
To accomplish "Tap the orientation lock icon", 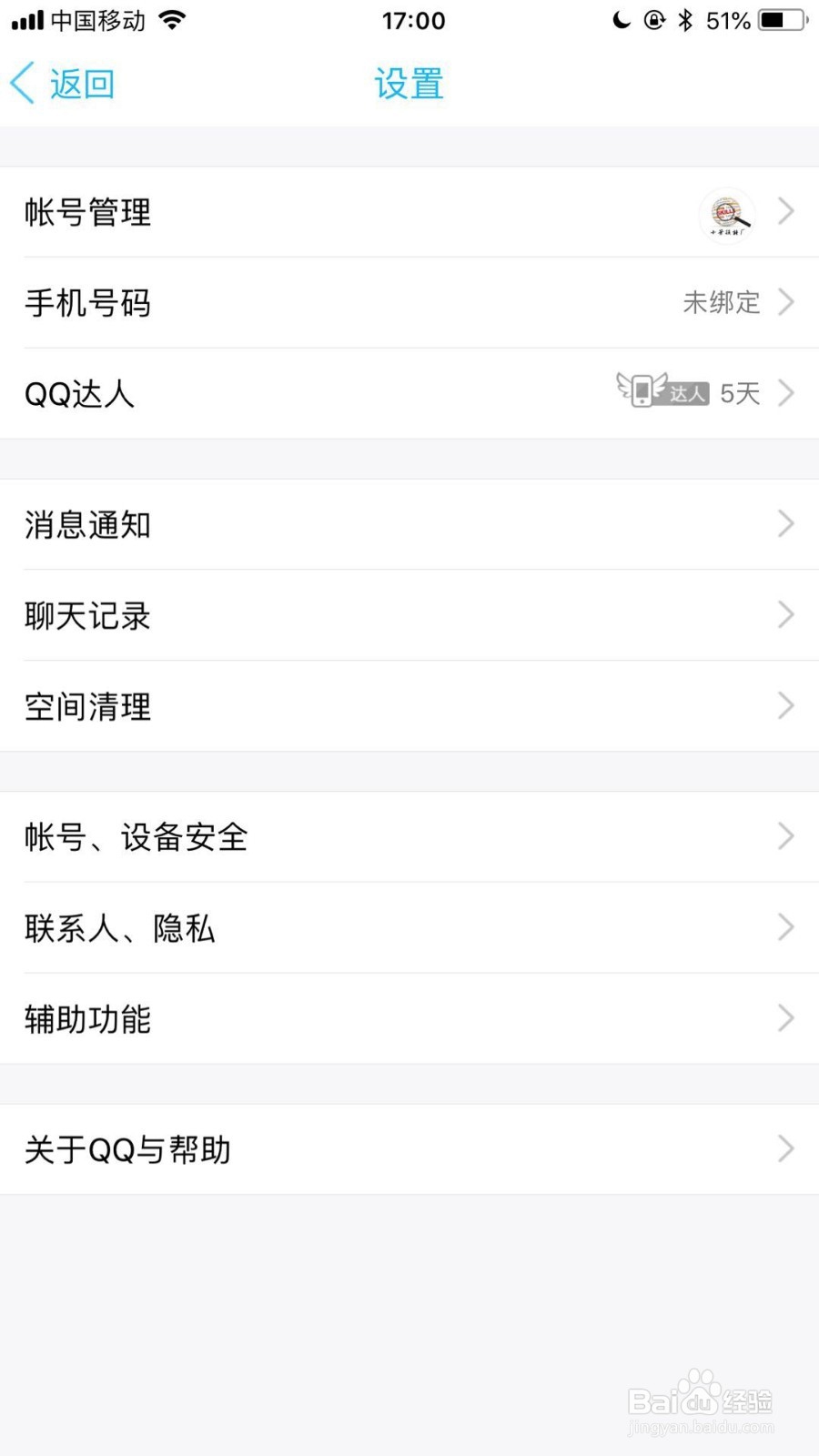I will (655, 19).
